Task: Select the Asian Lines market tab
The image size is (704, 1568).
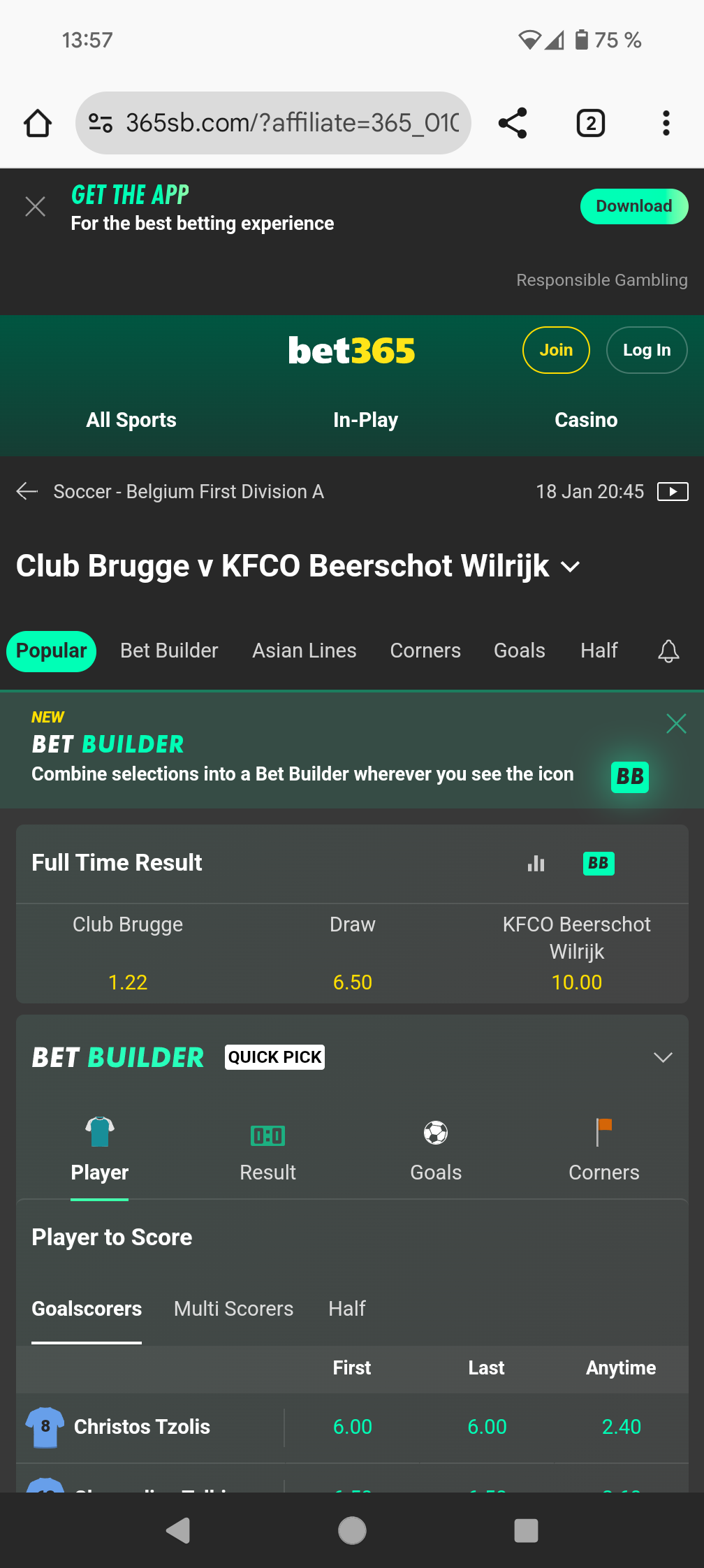Action: [x=304, y=651]
